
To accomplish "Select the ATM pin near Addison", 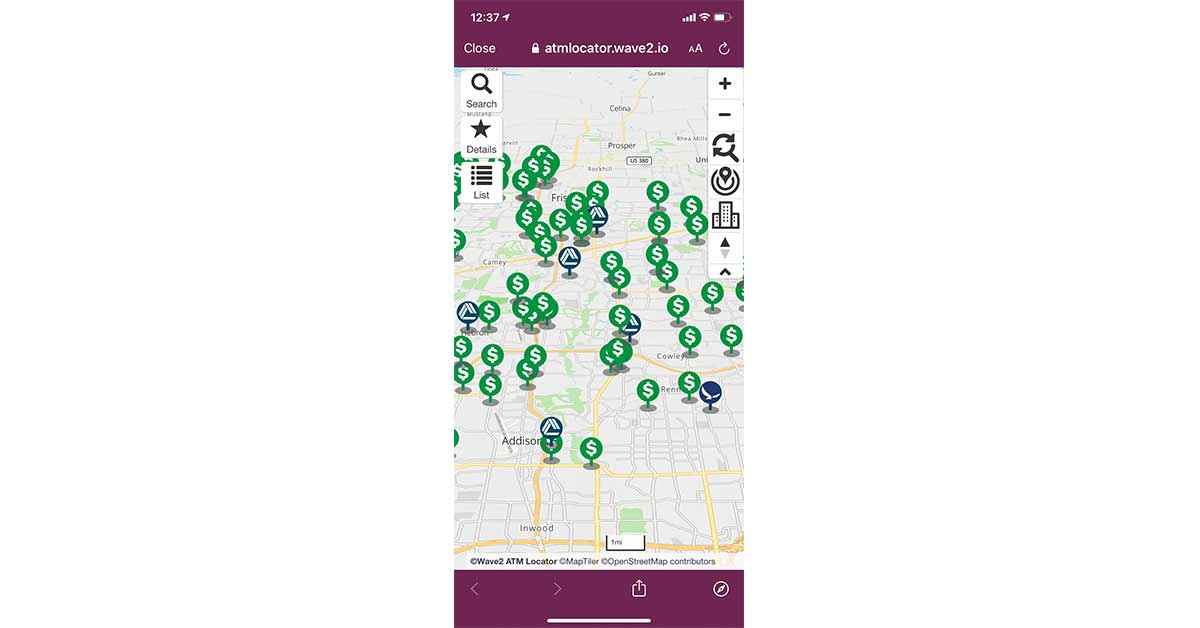I will tap(551, 430).
